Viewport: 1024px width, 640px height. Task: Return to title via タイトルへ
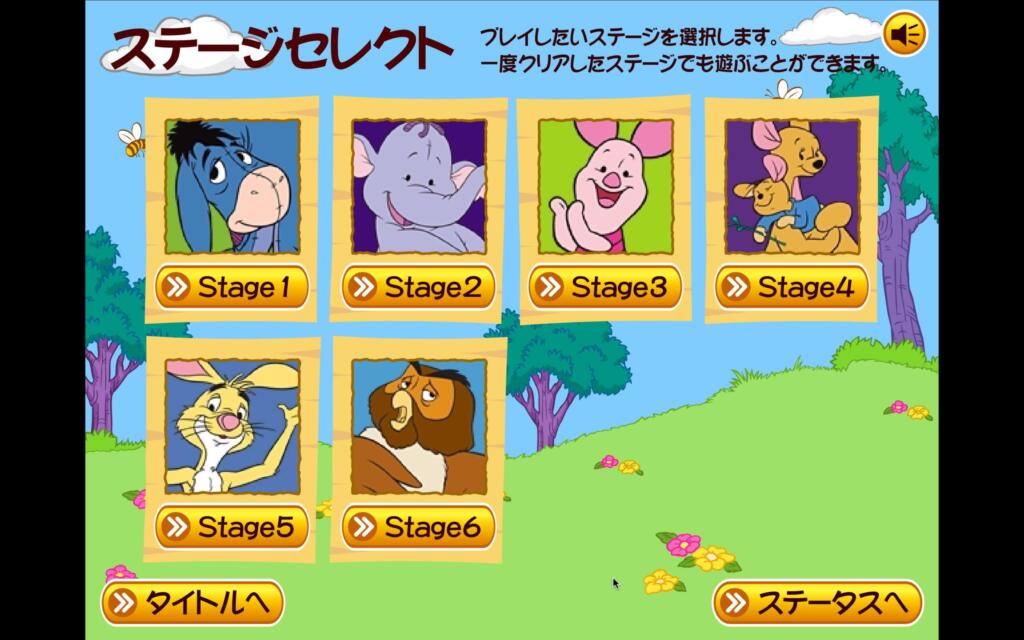(192, 603)
